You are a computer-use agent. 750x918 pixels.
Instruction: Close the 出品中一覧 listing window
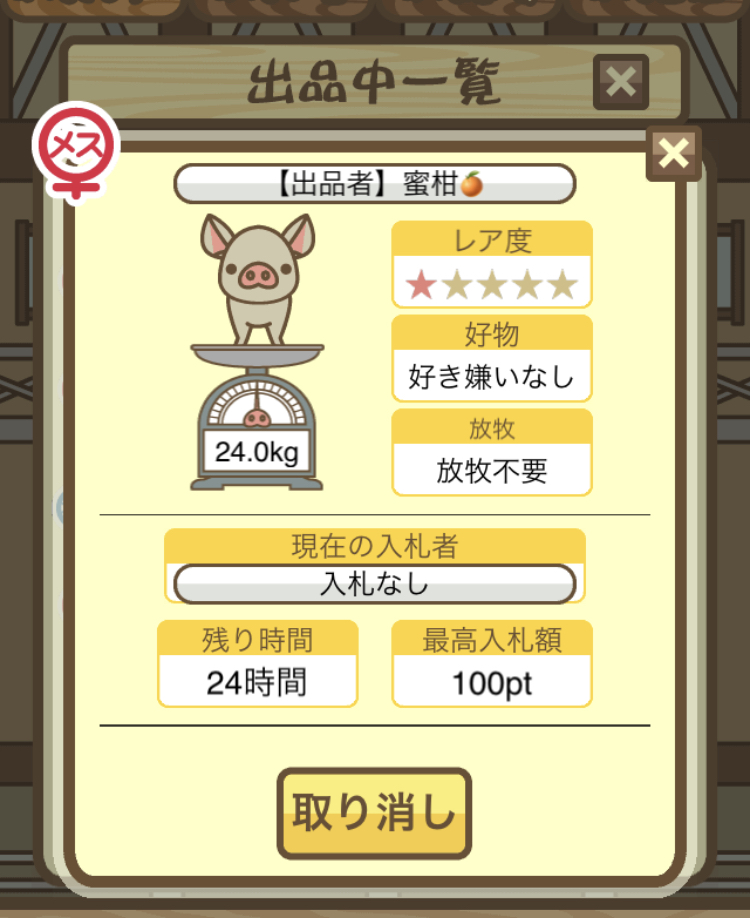click(620, 82)
